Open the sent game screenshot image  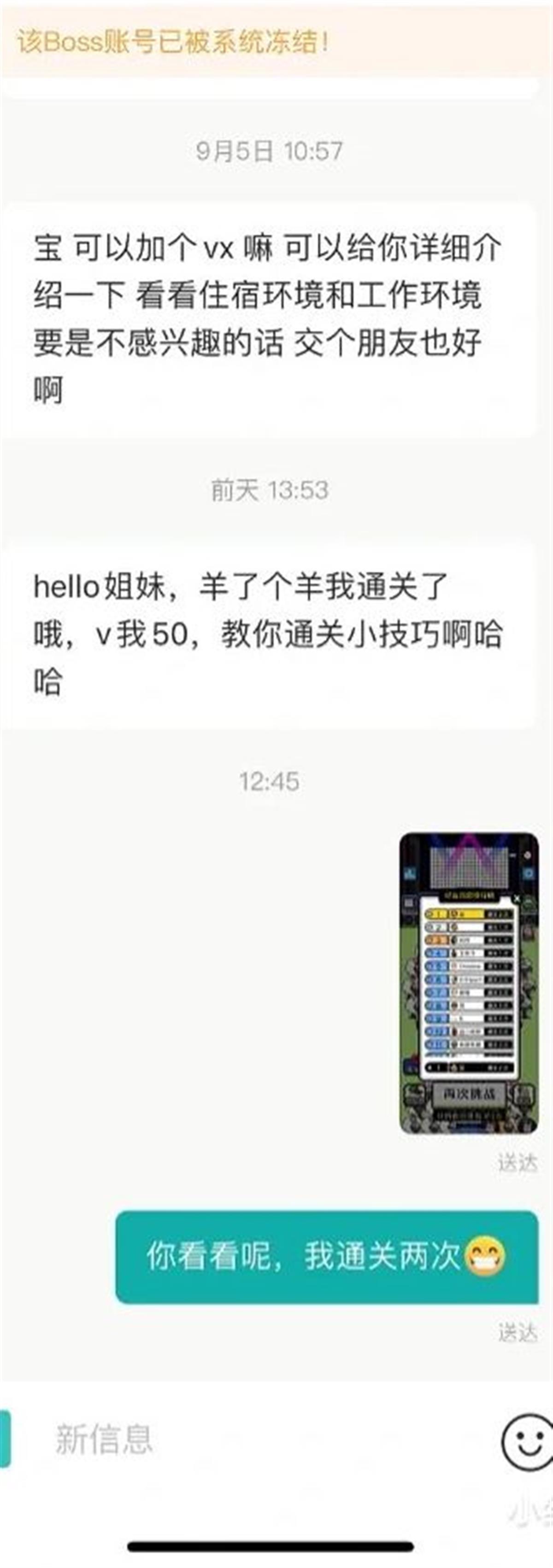point(469,983)
